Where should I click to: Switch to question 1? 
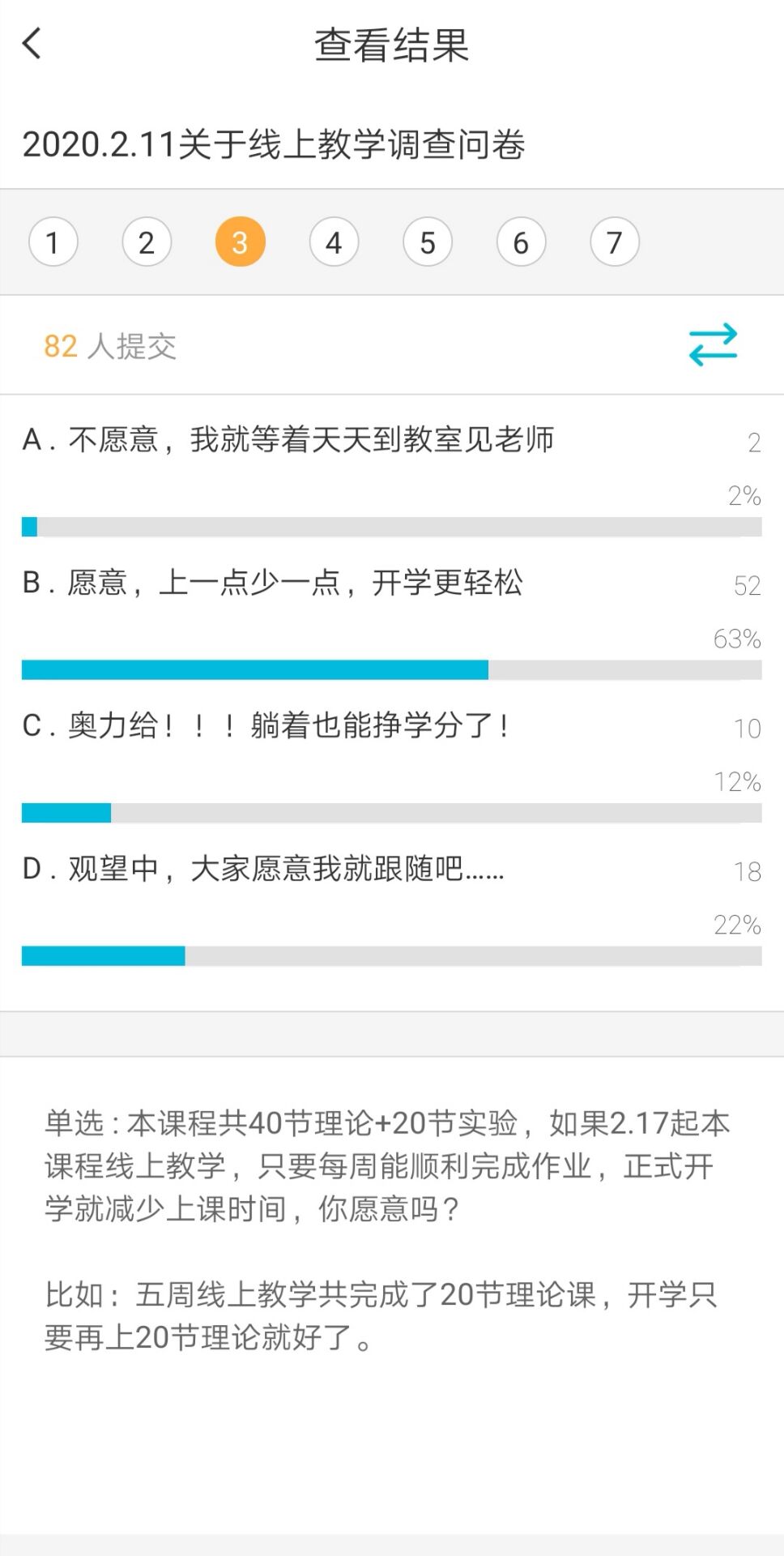(53, 242)
